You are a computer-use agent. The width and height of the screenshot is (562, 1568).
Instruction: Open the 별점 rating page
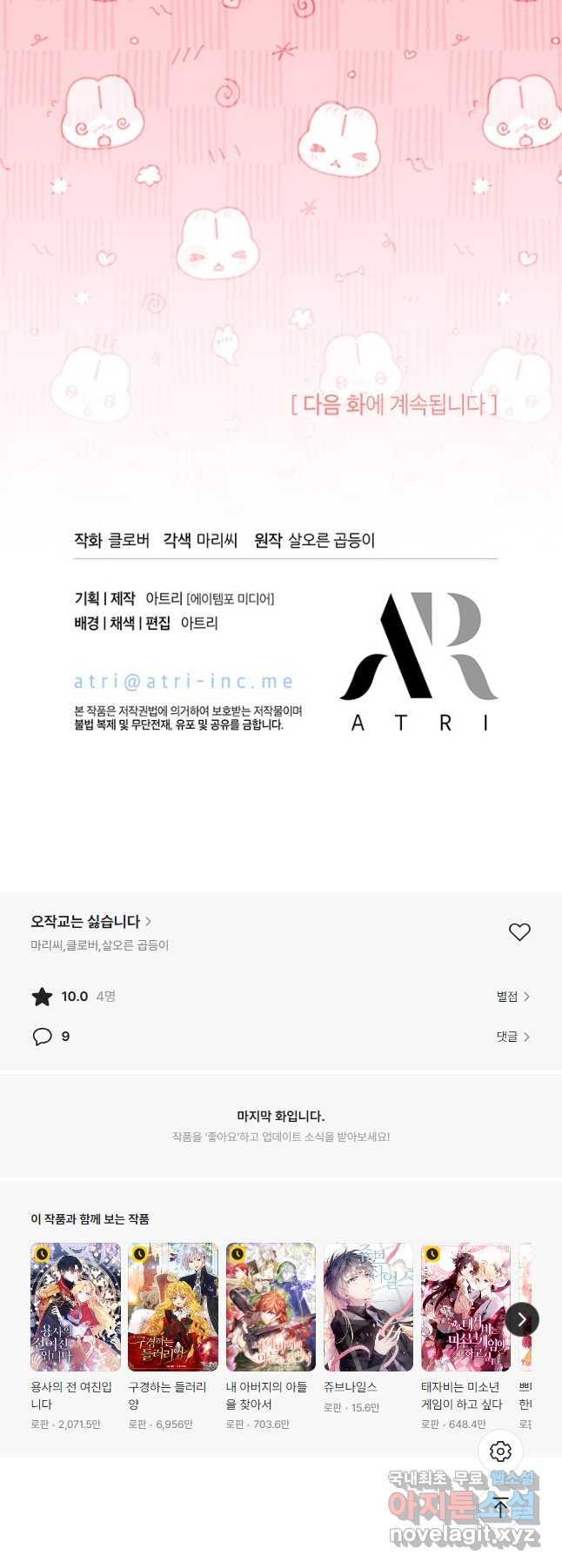(x=512, y=997)
